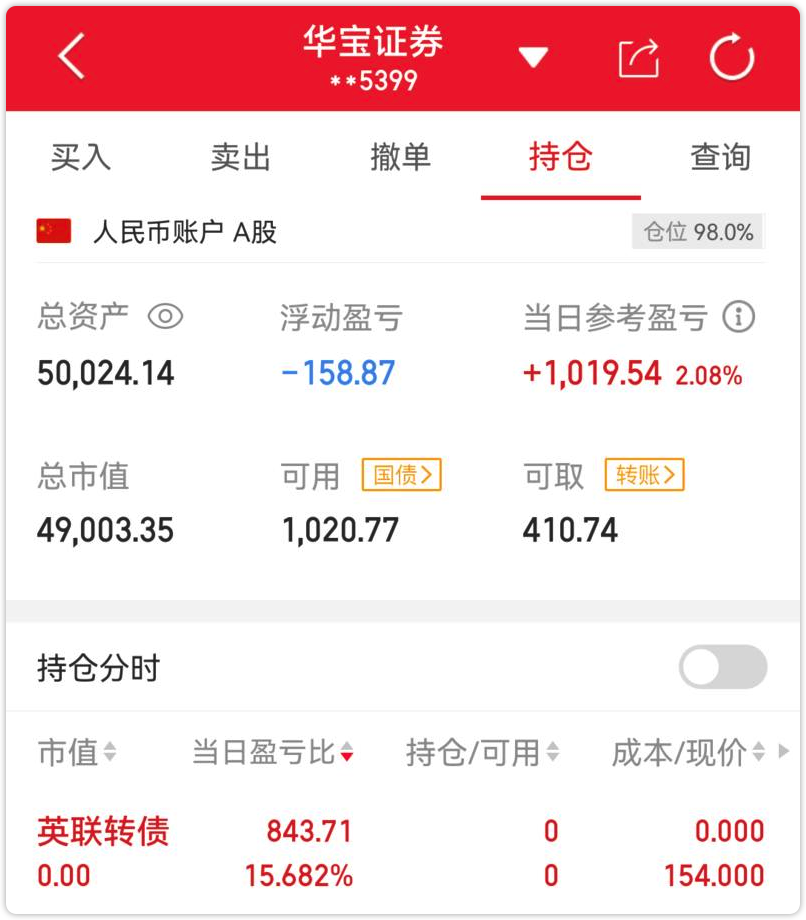
Task: Open the account switcher dropdown arrow
Action: pyautogui.click(x=533, y=58)
